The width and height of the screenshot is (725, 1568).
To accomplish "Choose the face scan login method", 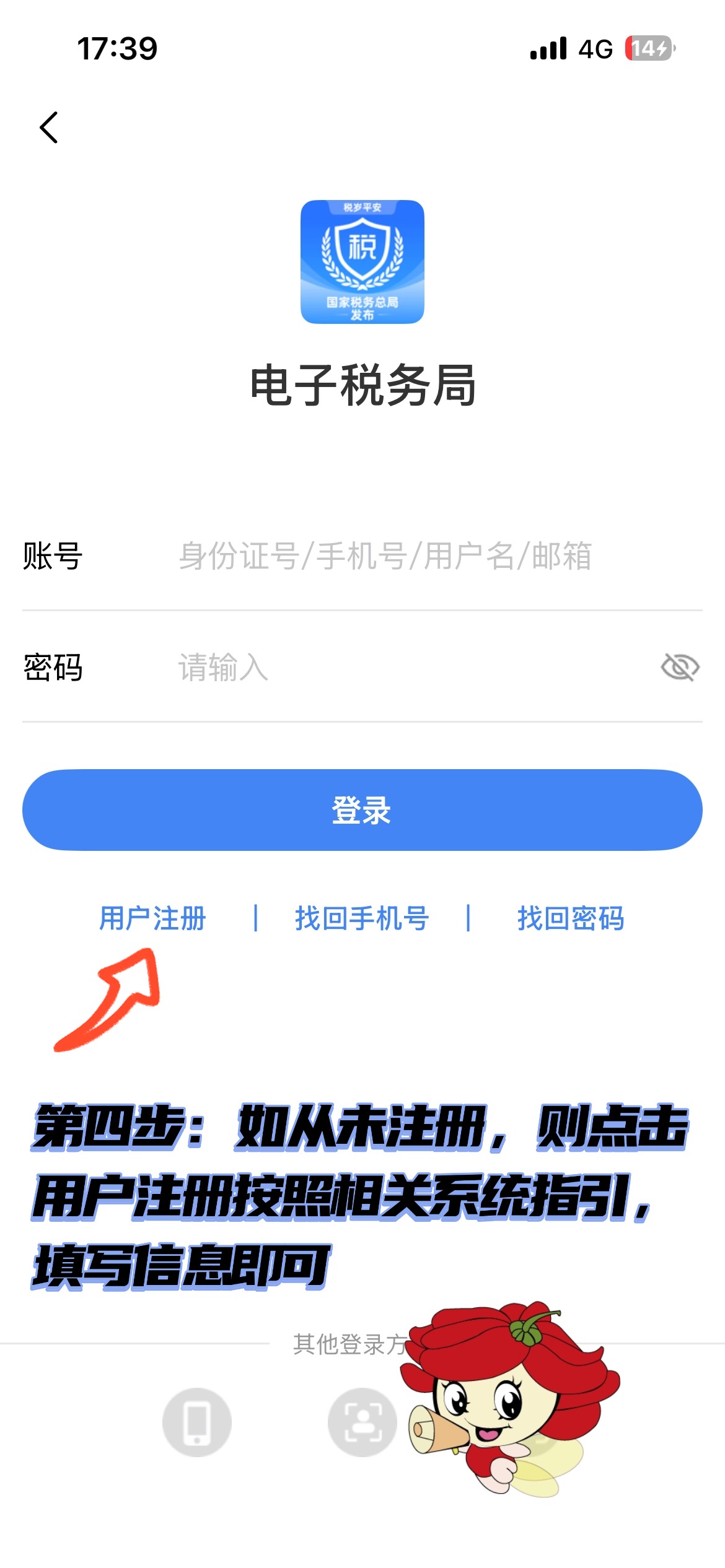I will tap(362, 1422).
